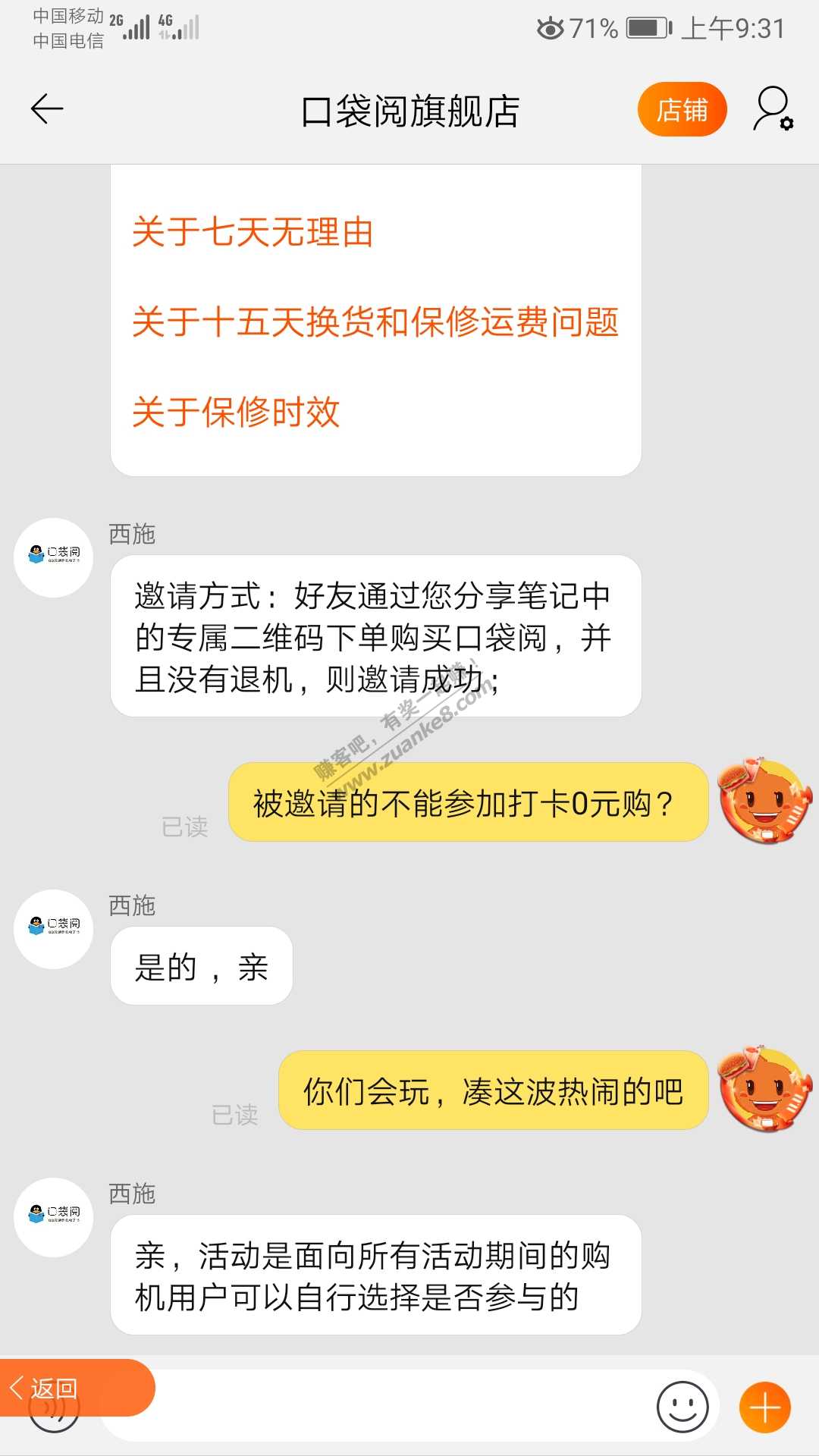Screen dimensions: 819x1456
Task: Open the 关于七天无理由 link
Action: pyautogui.click(x=253, y=232)
